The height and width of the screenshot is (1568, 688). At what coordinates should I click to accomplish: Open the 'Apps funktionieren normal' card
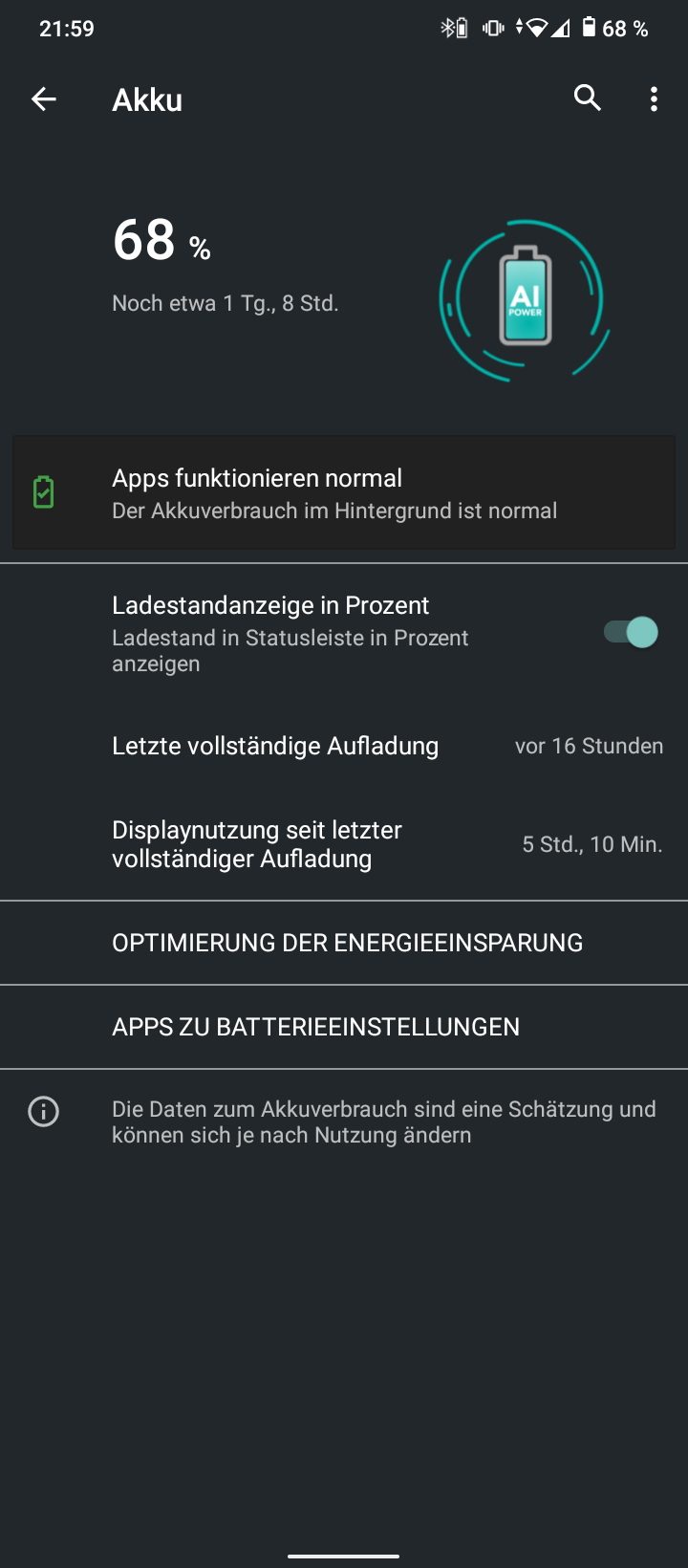(x=344, y=493)
